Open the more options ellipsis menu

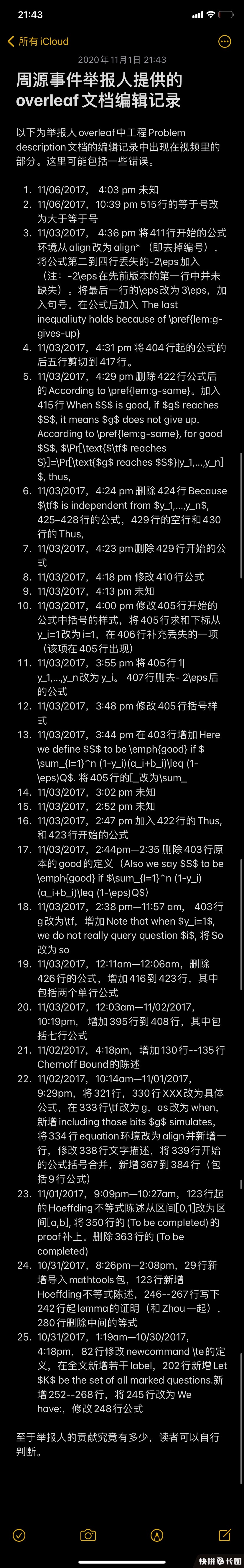tap(225, 41)
